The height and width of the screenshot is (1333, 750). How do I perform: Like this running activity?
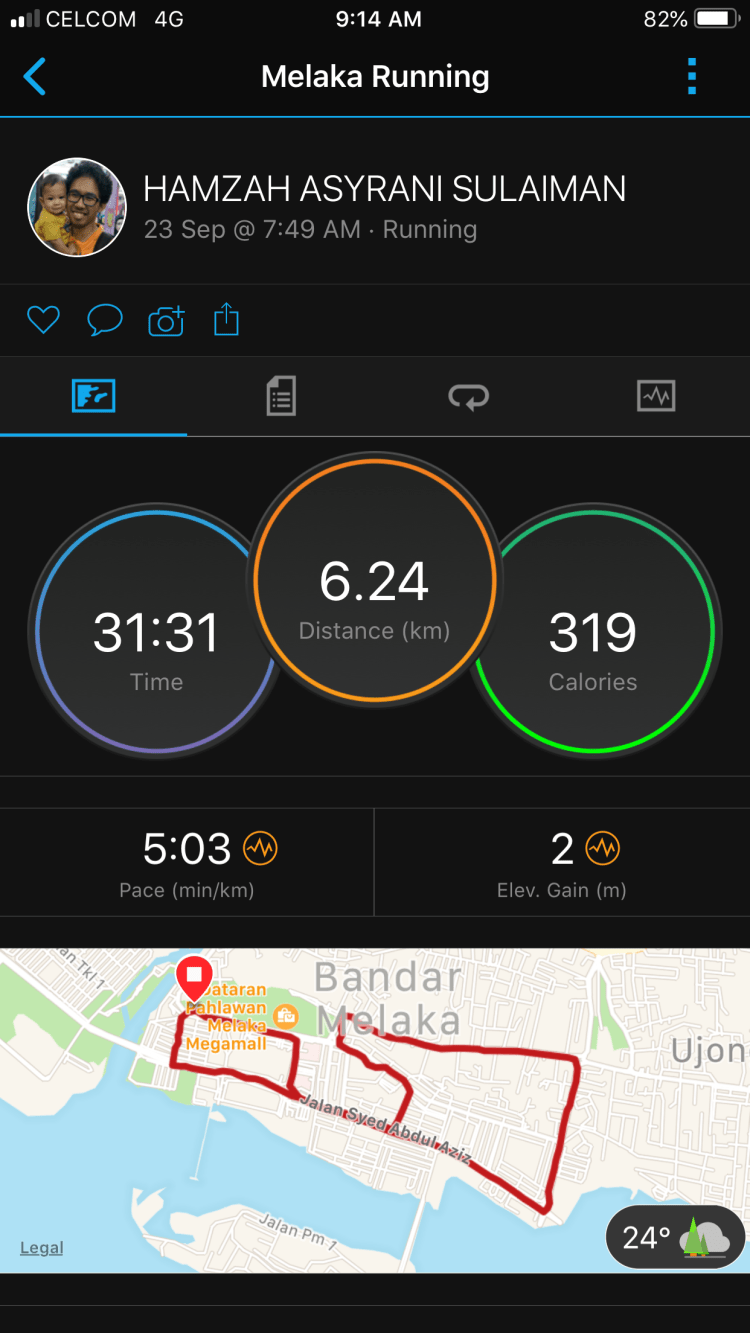tap(43, 320)
